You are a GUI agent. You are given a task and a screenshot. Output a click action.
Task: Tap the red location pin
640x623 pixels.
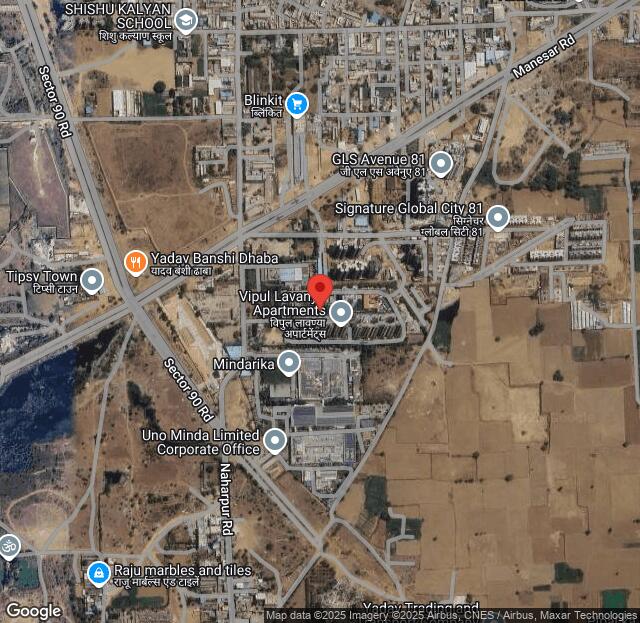tap(319, 289)
